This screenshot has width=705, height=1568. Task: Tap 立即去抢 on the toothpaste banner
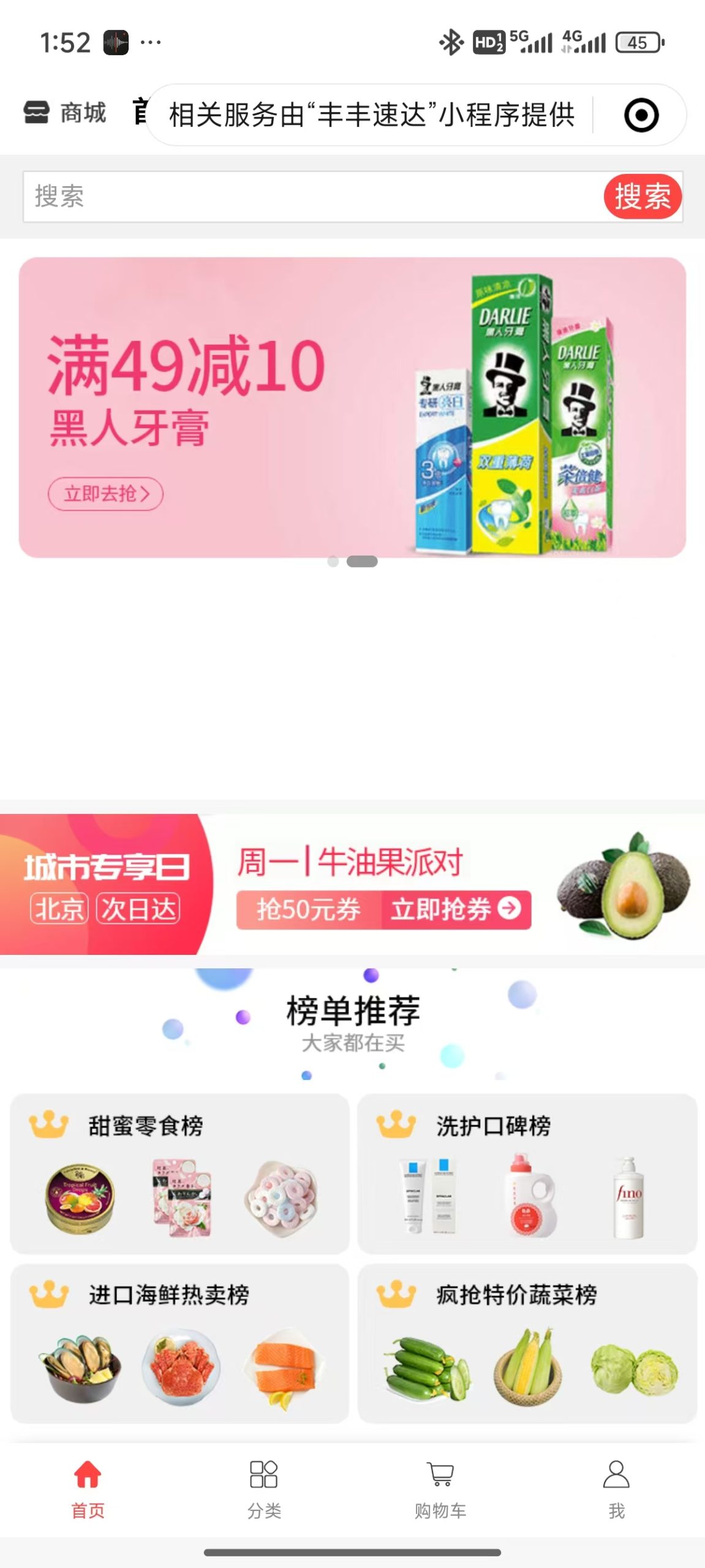(106, 494)
